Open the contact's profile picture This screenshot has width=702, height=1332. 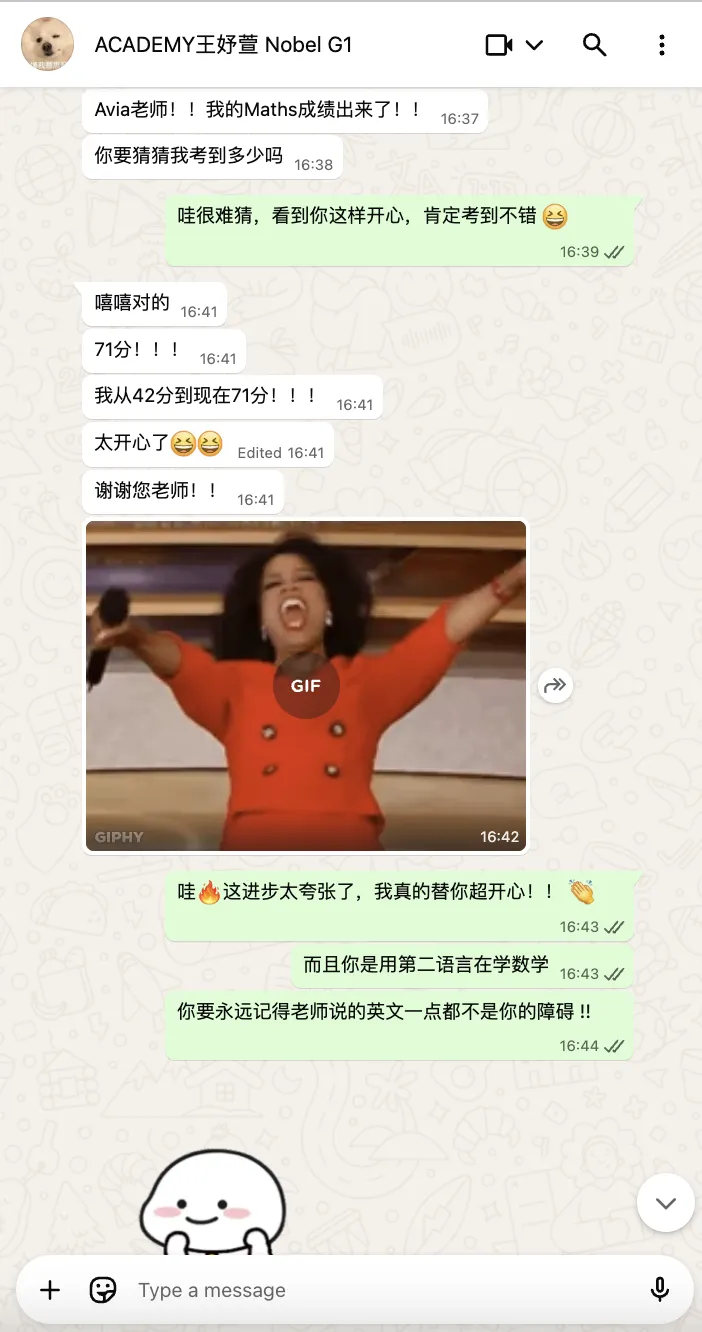(x=47, y=45)
